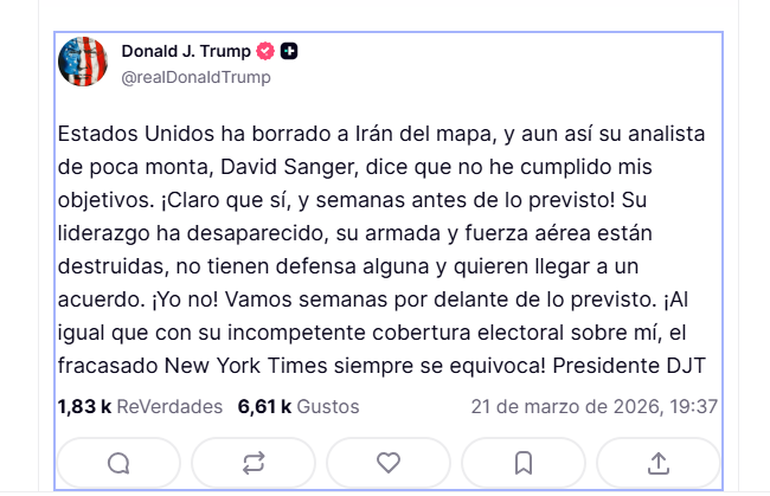
Task: Bookmark this post
Action: coord(523,463)
